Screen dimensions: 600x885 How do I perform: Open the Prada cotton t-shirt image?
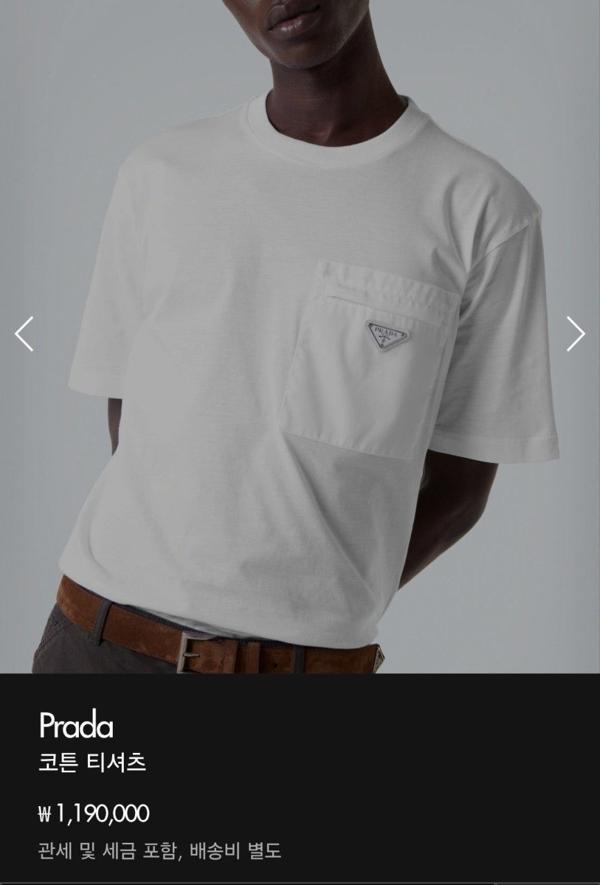(300, 380)
